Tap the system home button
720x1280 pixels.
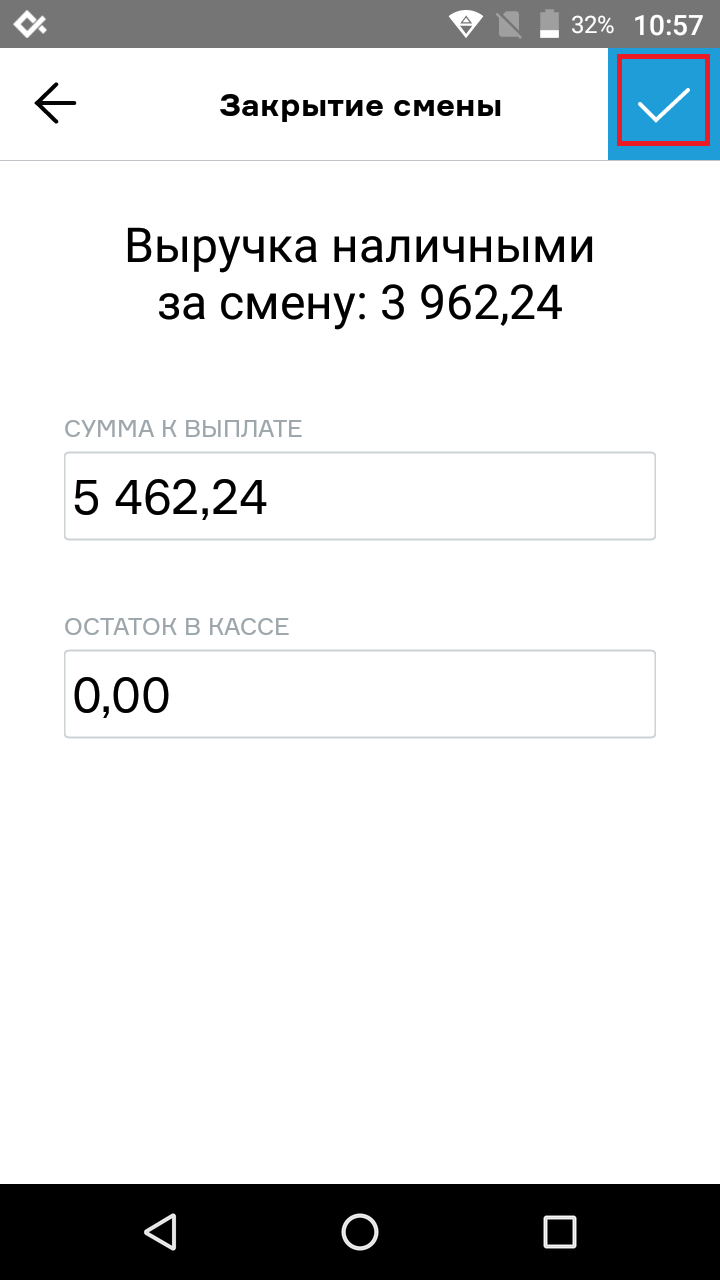tap(360, 1231)
